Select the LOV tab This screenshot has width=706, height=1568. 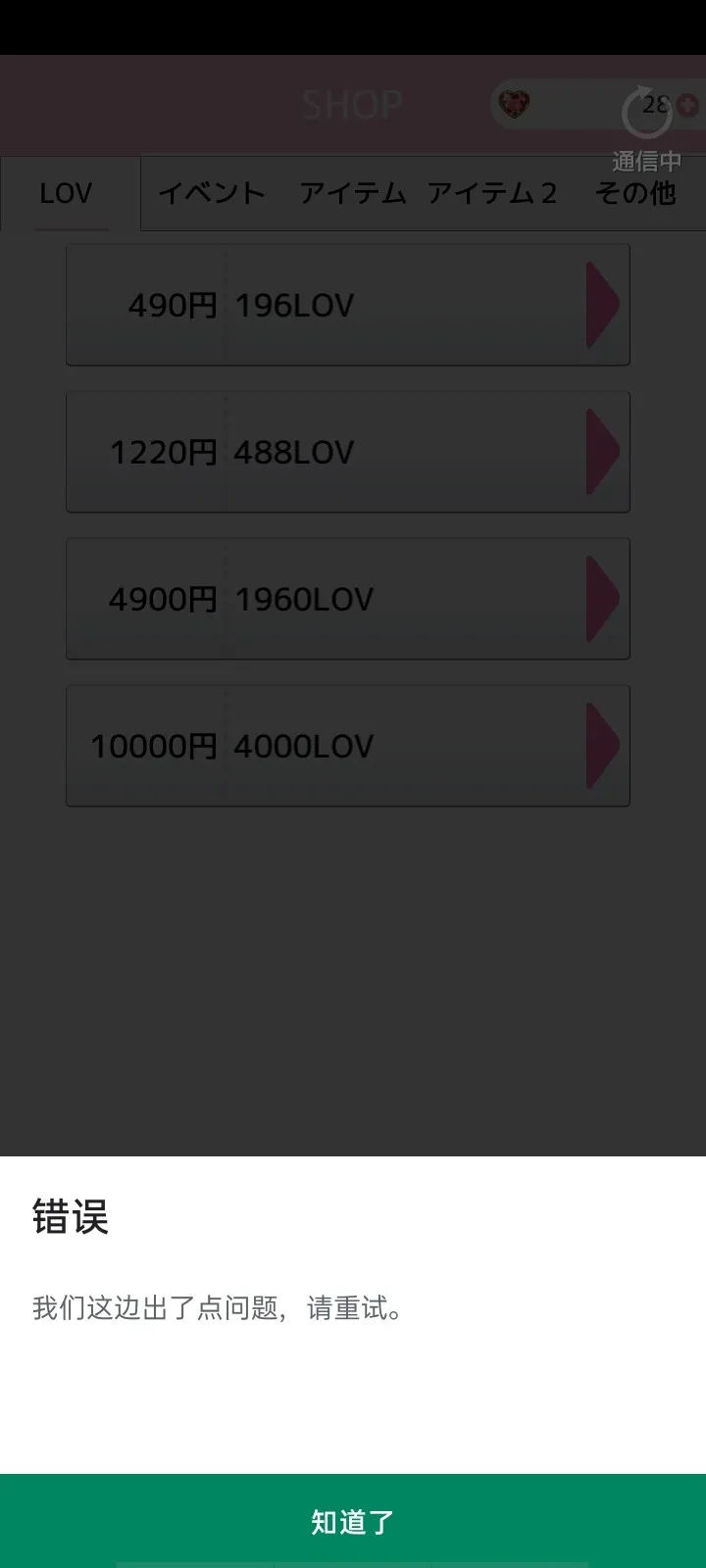point(67,193)
